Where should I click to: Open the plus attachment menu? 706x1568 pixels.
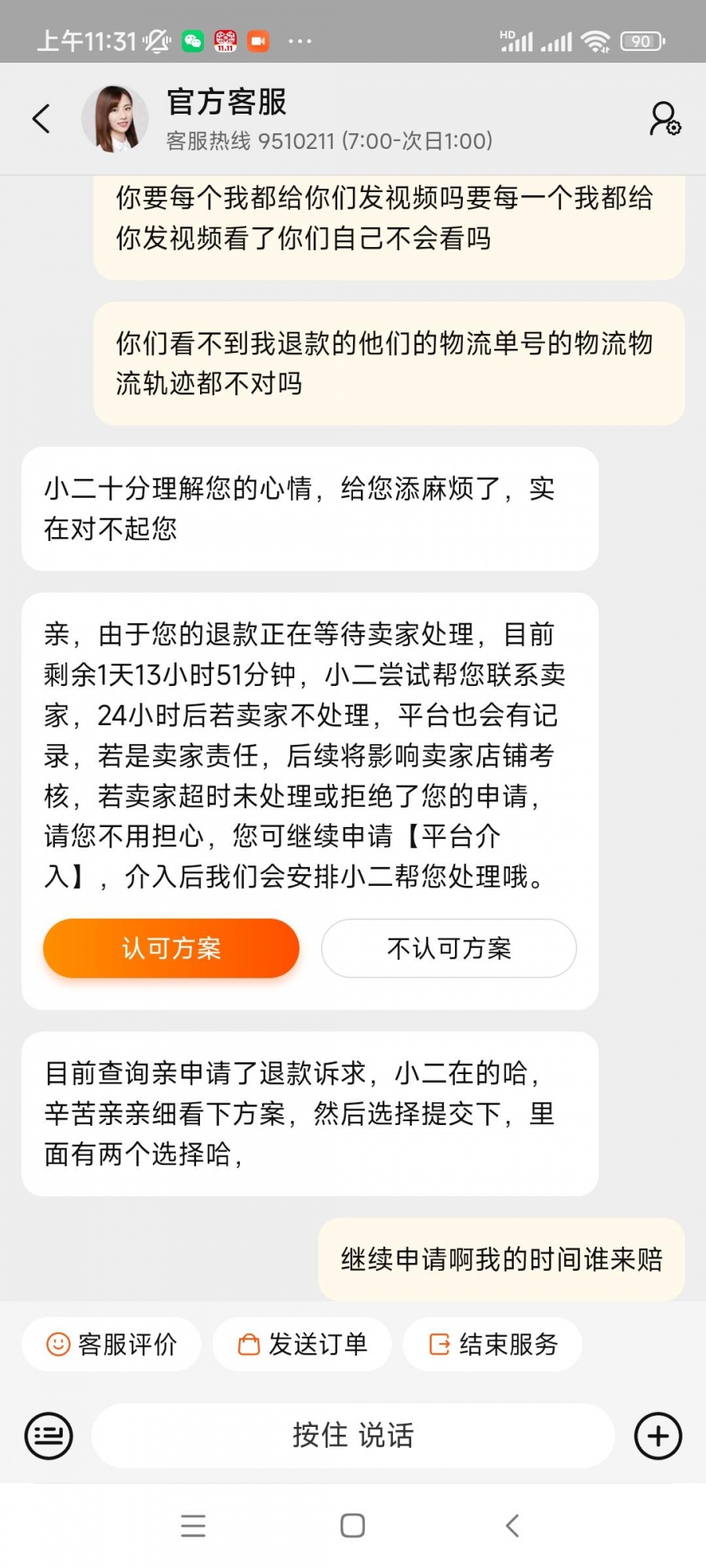pos(657,1436)
